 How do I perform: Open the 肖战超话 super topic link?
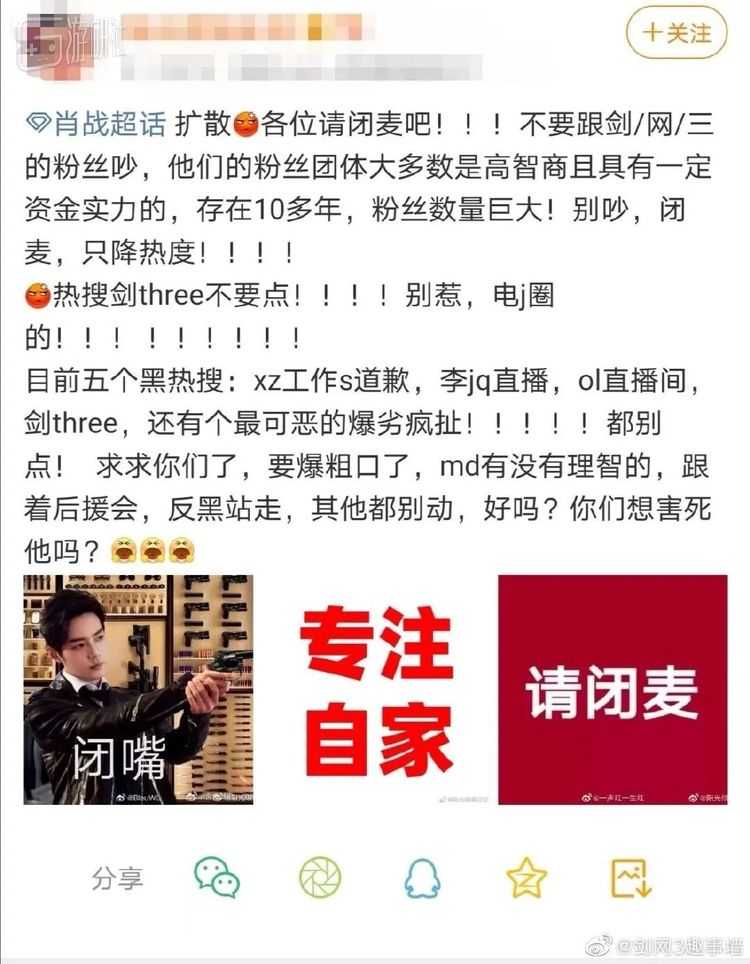coord(97,124)
